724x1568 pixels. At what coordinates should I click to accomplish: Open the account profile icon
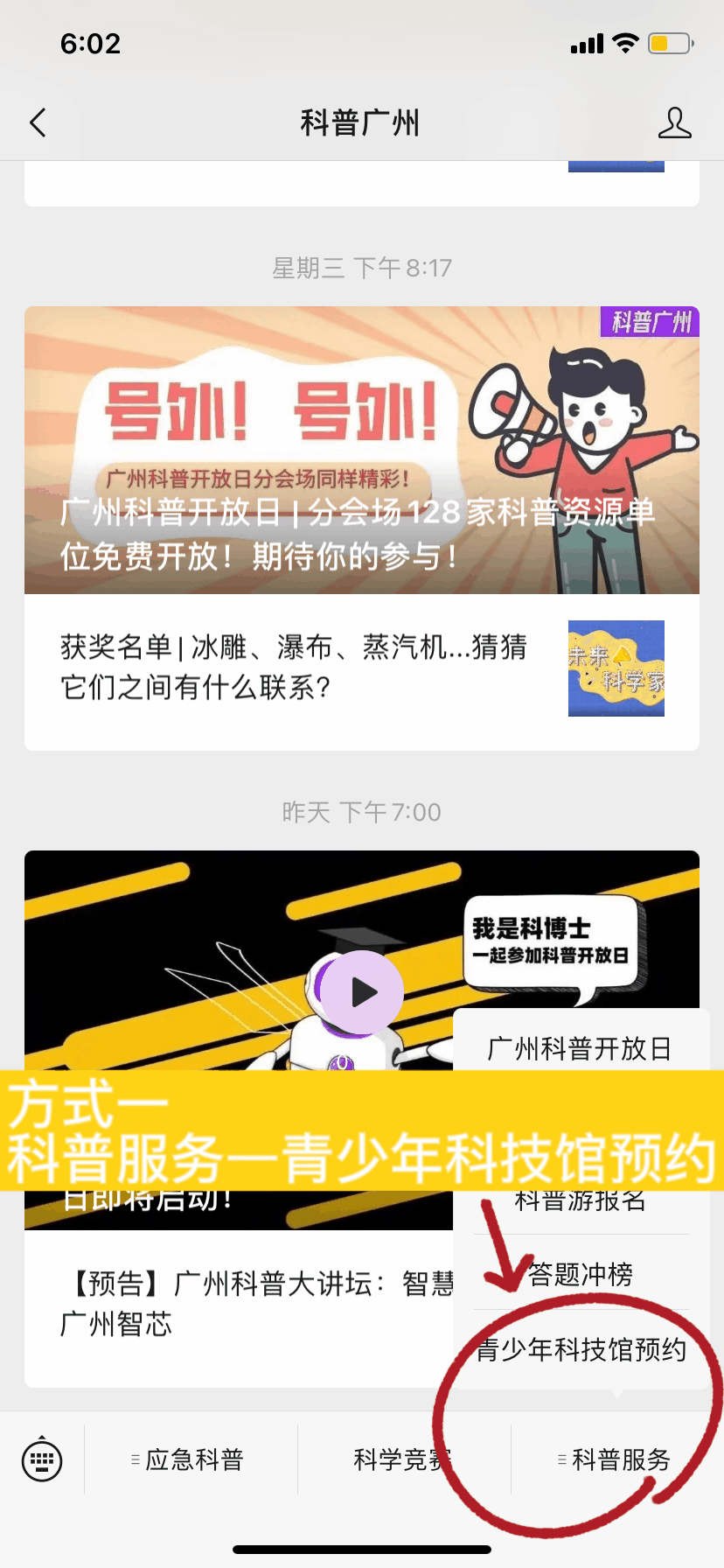674,123
